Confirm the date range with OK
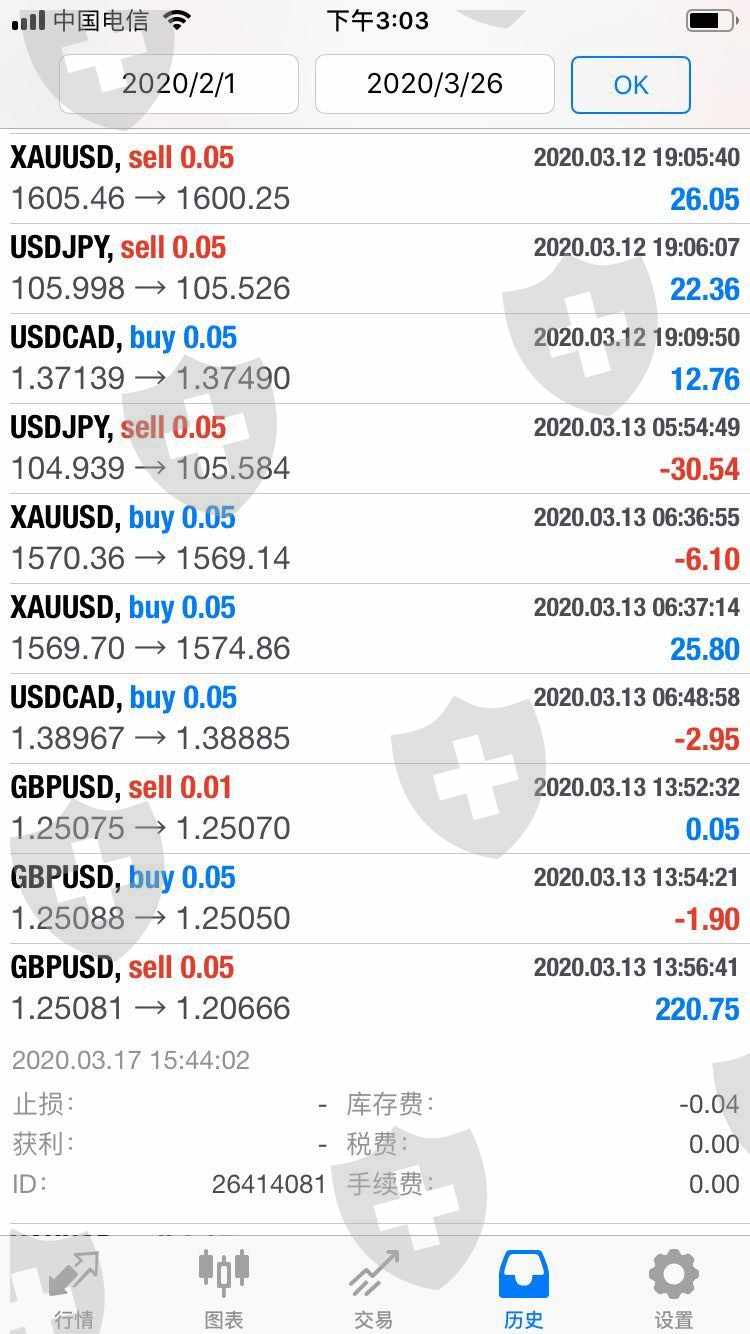 coord(630,85)
